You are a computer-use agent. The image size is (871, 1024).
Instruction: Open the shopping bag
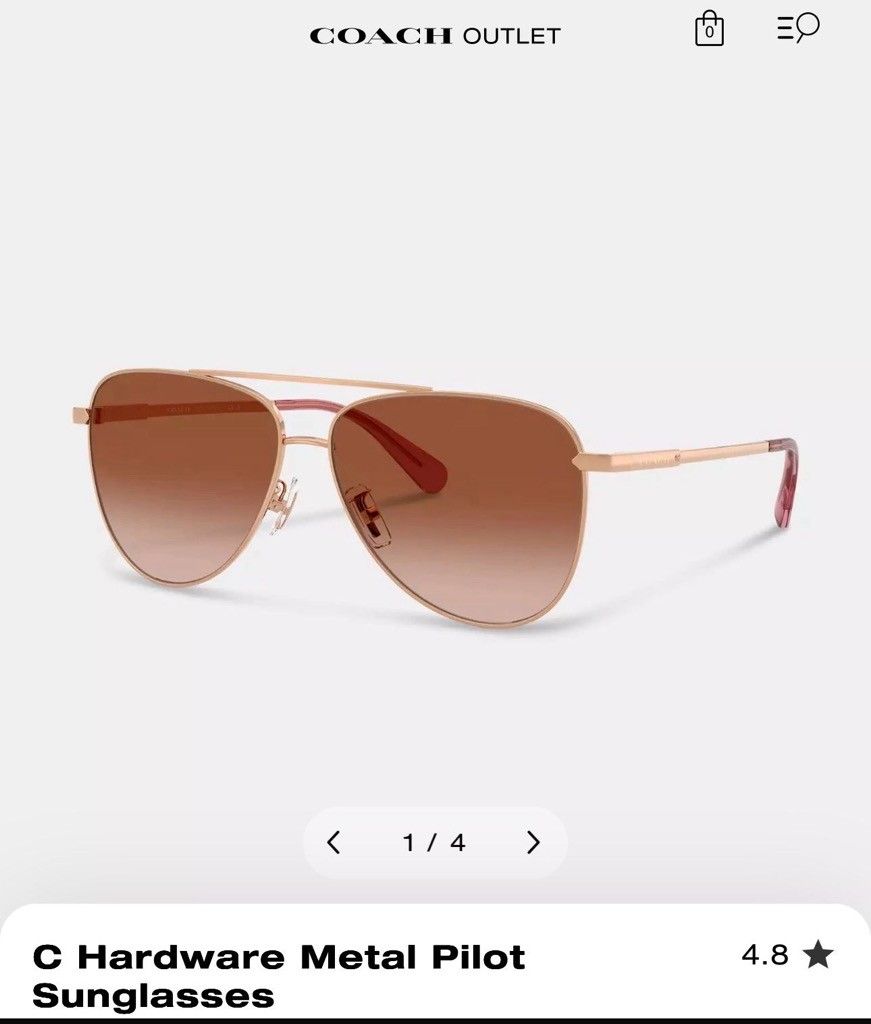click(x=709, y=29)
